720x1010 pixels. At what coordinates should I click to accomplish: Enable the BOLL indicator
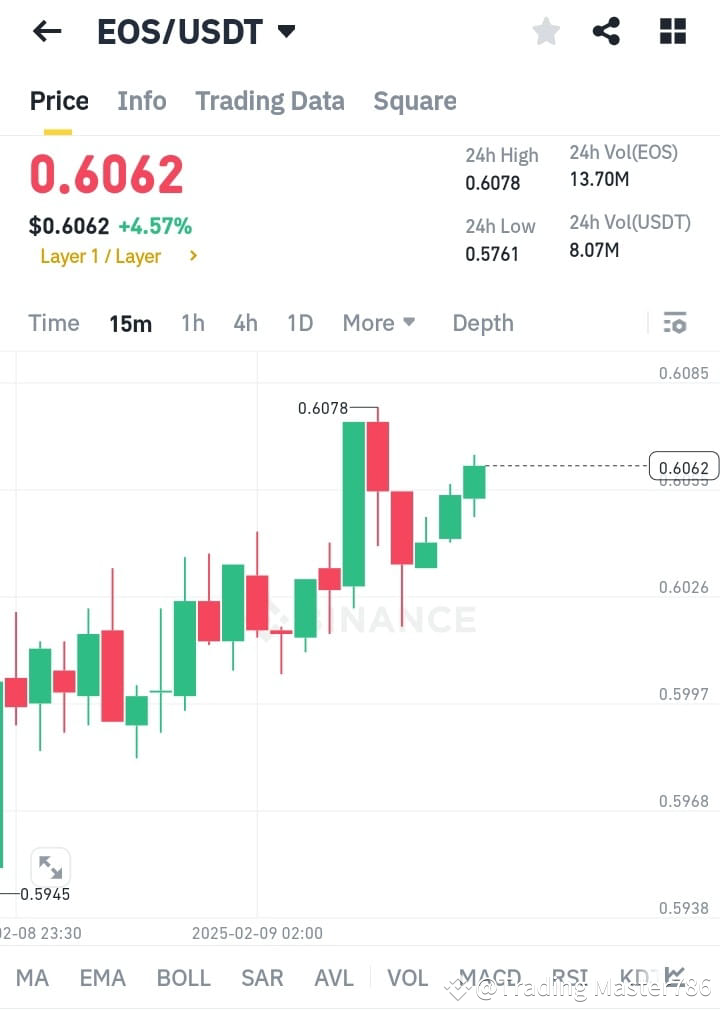click(x=183, y=977)
